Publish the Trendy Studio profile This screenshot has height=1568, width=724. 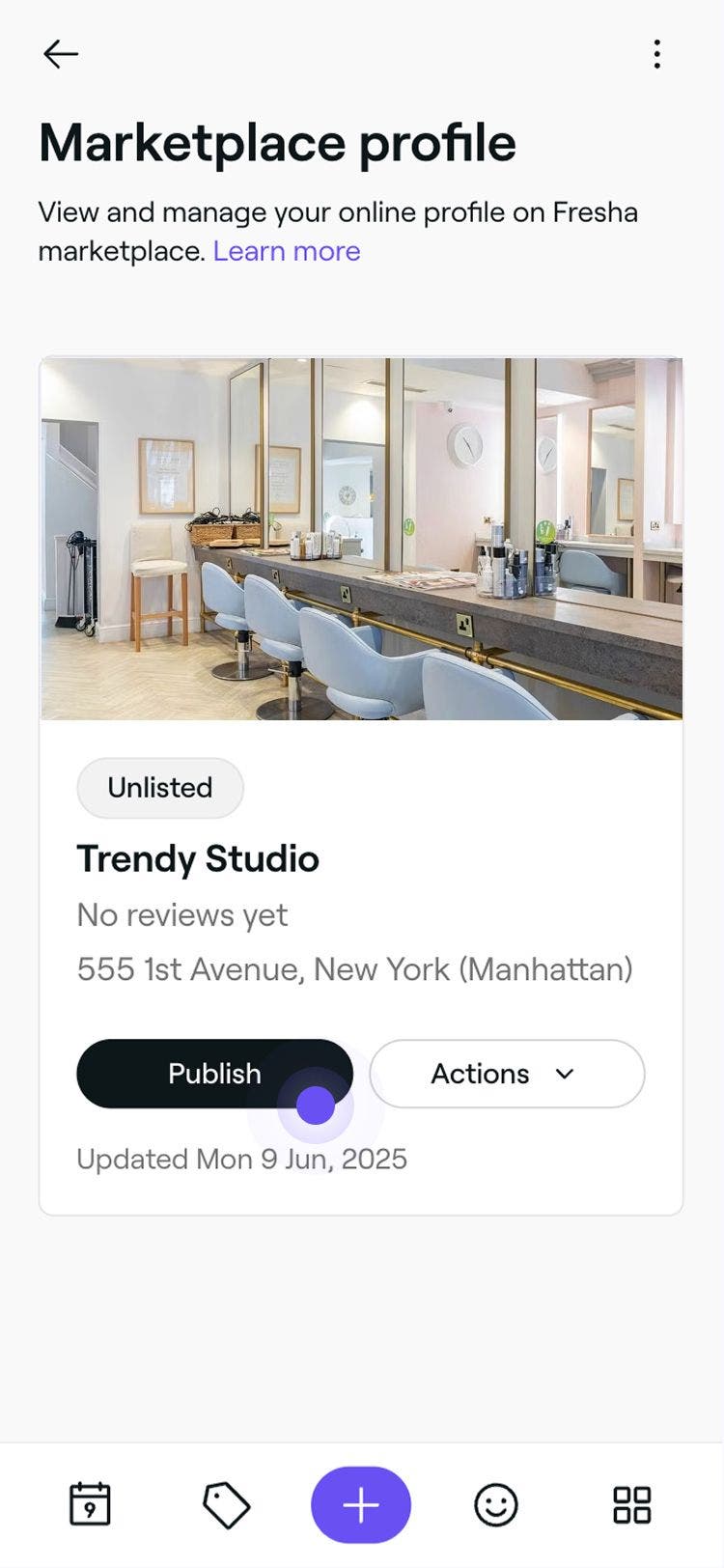(x=214, y=1074)
